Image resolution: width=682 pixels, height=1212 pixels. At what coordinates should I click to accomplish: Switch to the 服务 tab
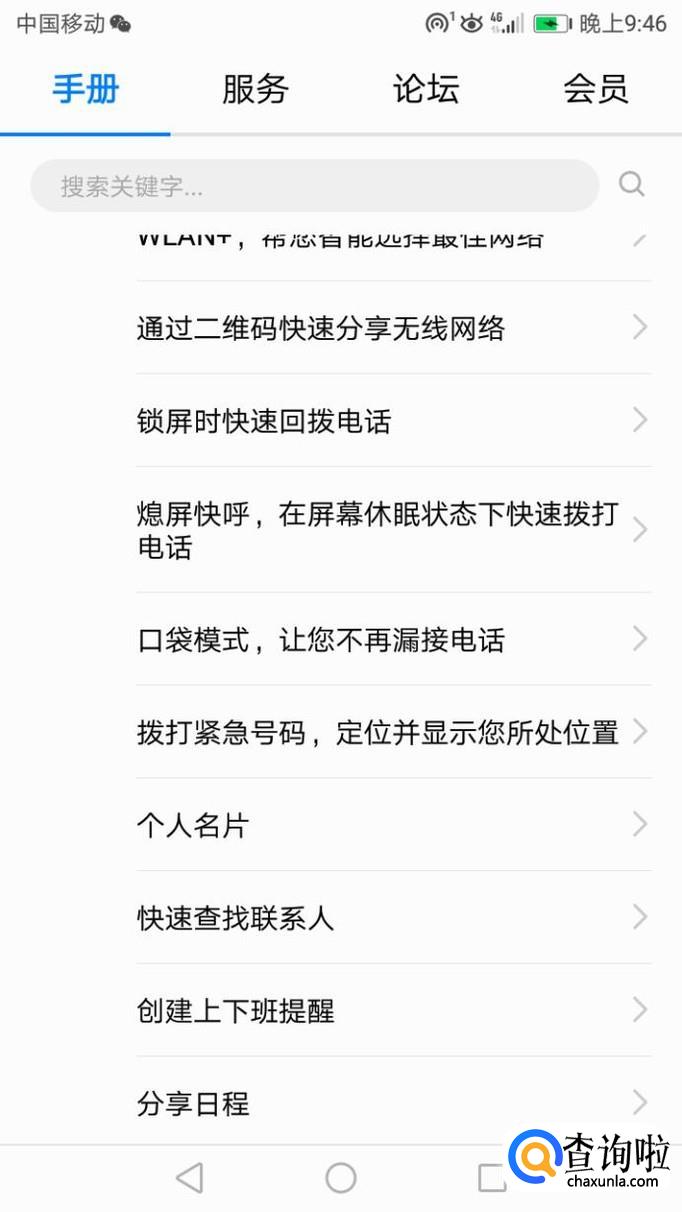[255, 89]
